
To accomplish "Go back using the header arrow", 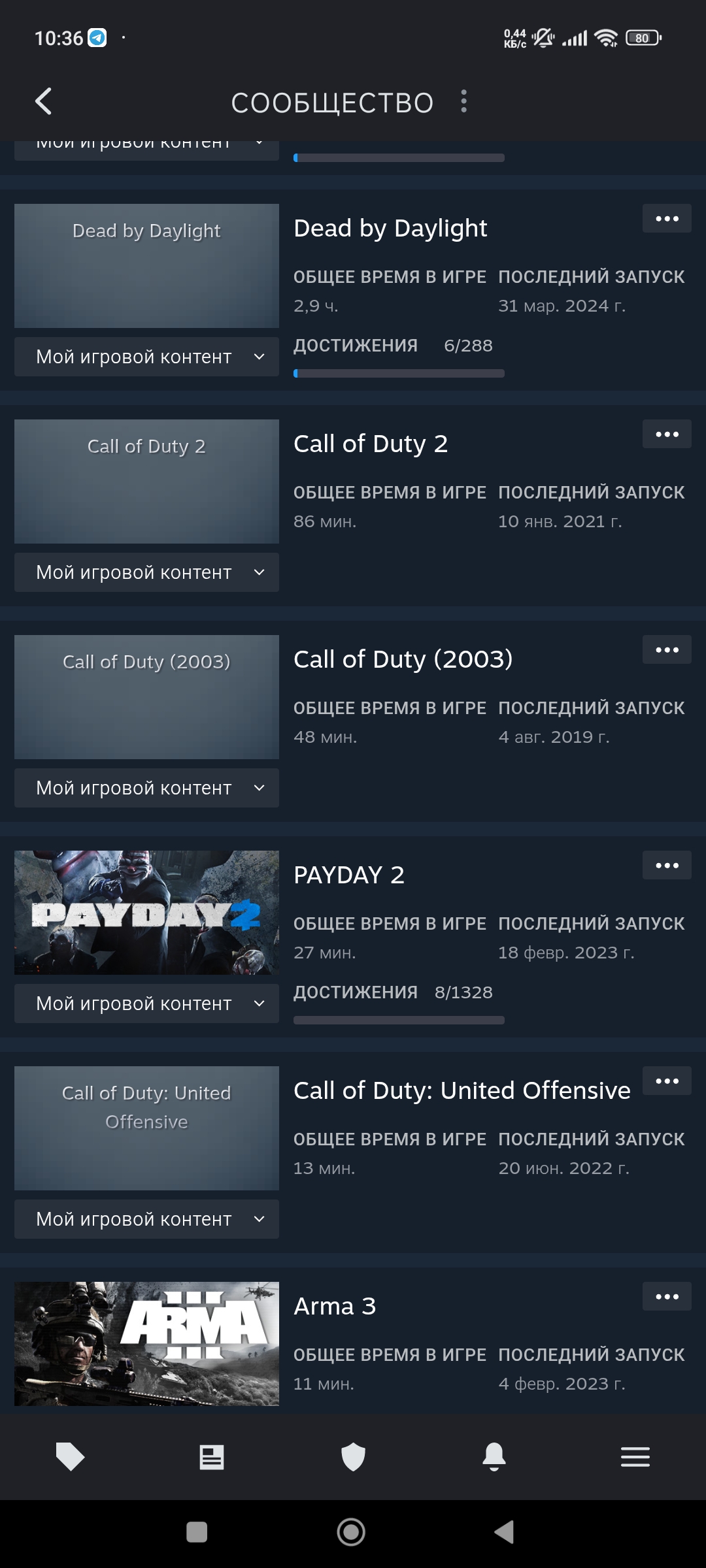I will pyautogui.click(x=43, y=101).
